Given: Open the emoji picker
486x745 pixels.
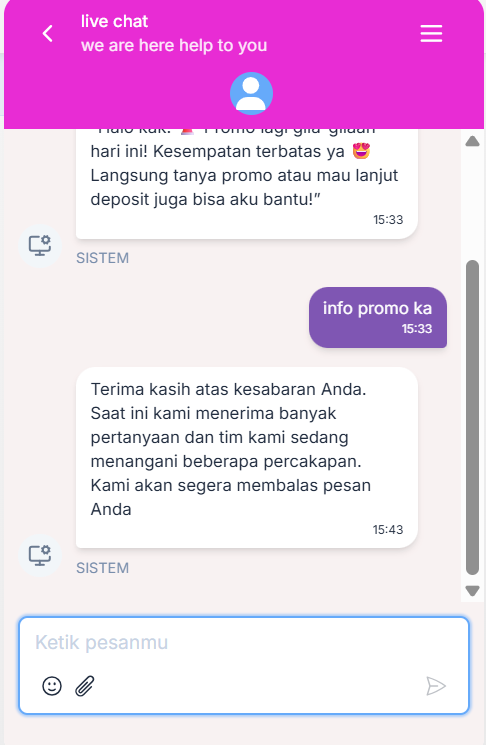Looking at the screenshot, I should (x=52, y=686).
